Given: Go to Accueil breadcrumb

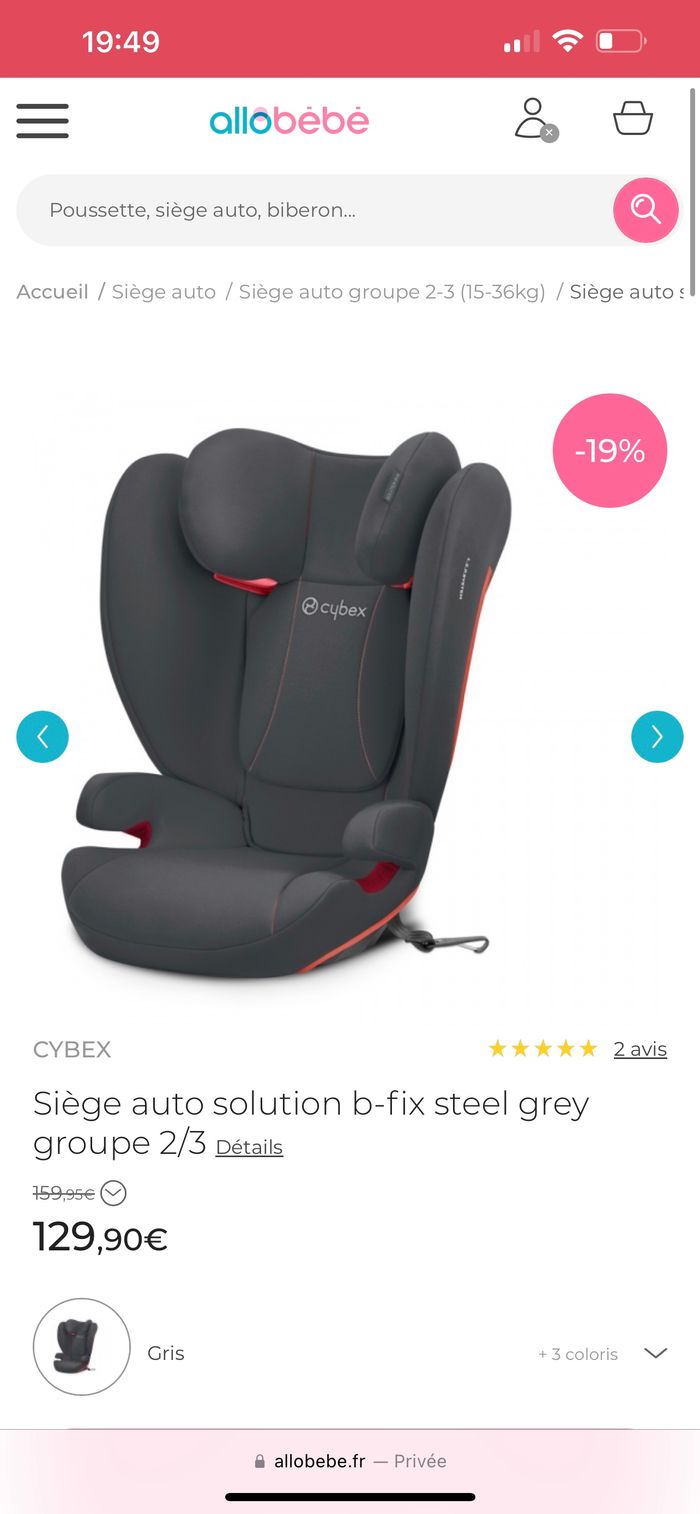Looking at the screenshot, I should point(53,292).
